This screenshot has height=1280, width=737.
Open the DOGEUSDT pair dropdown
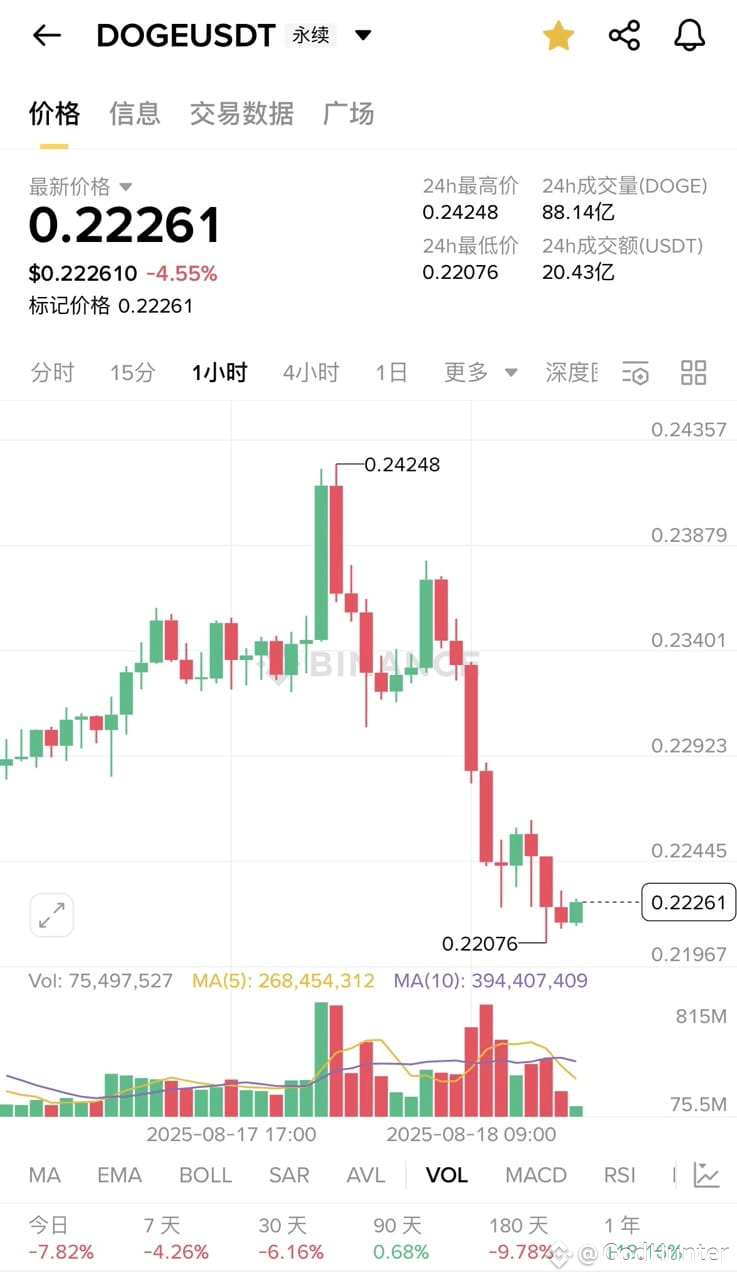click(x=363, y=36)
